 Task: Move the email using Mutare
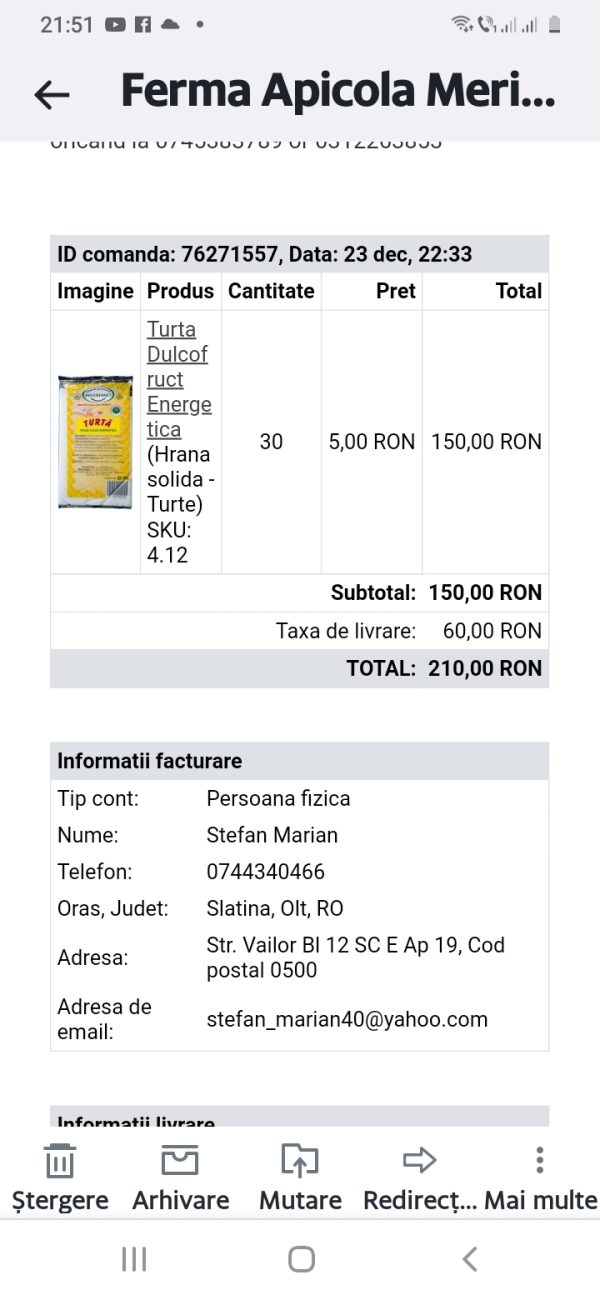coord(300,1178)
